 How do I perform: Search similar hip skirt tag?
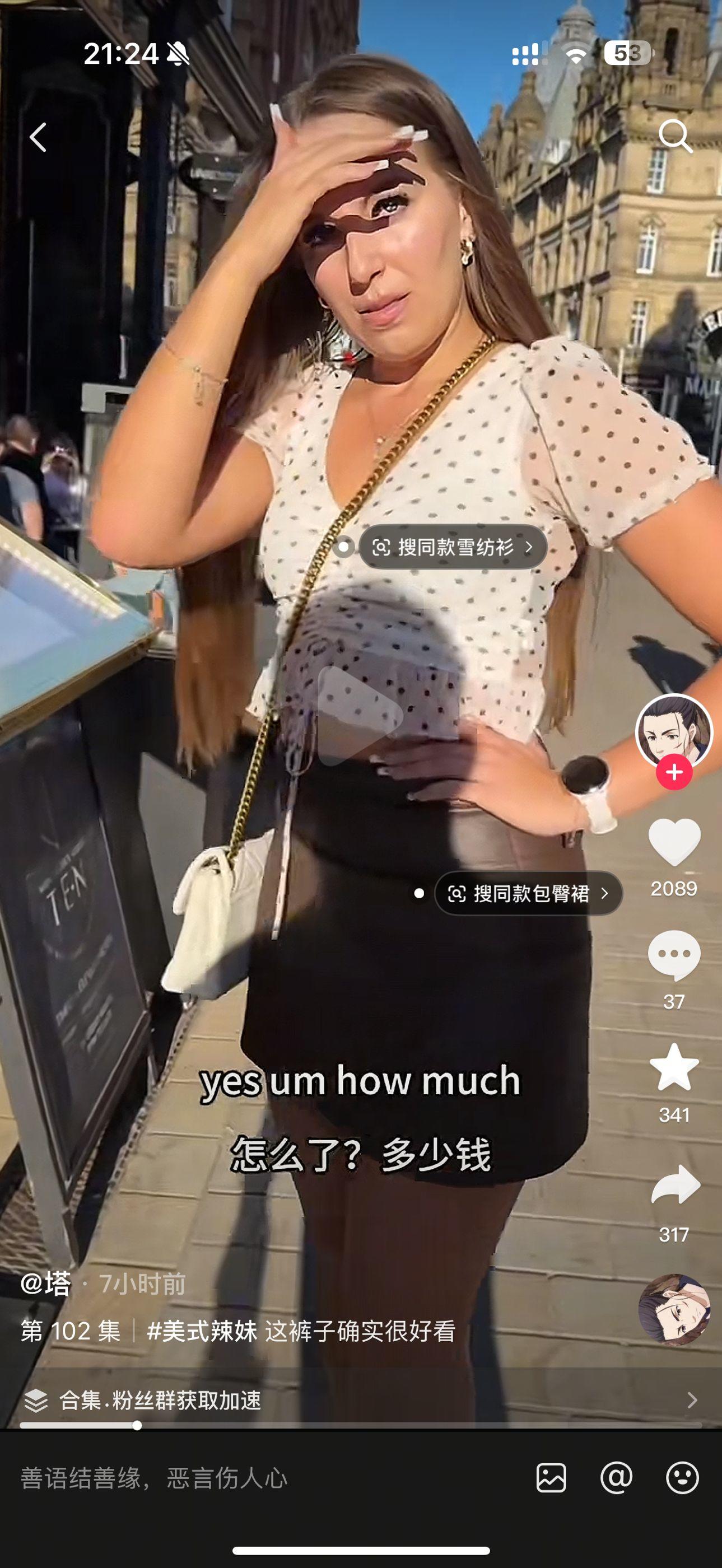pyautogui.click(x=528, y=893)
